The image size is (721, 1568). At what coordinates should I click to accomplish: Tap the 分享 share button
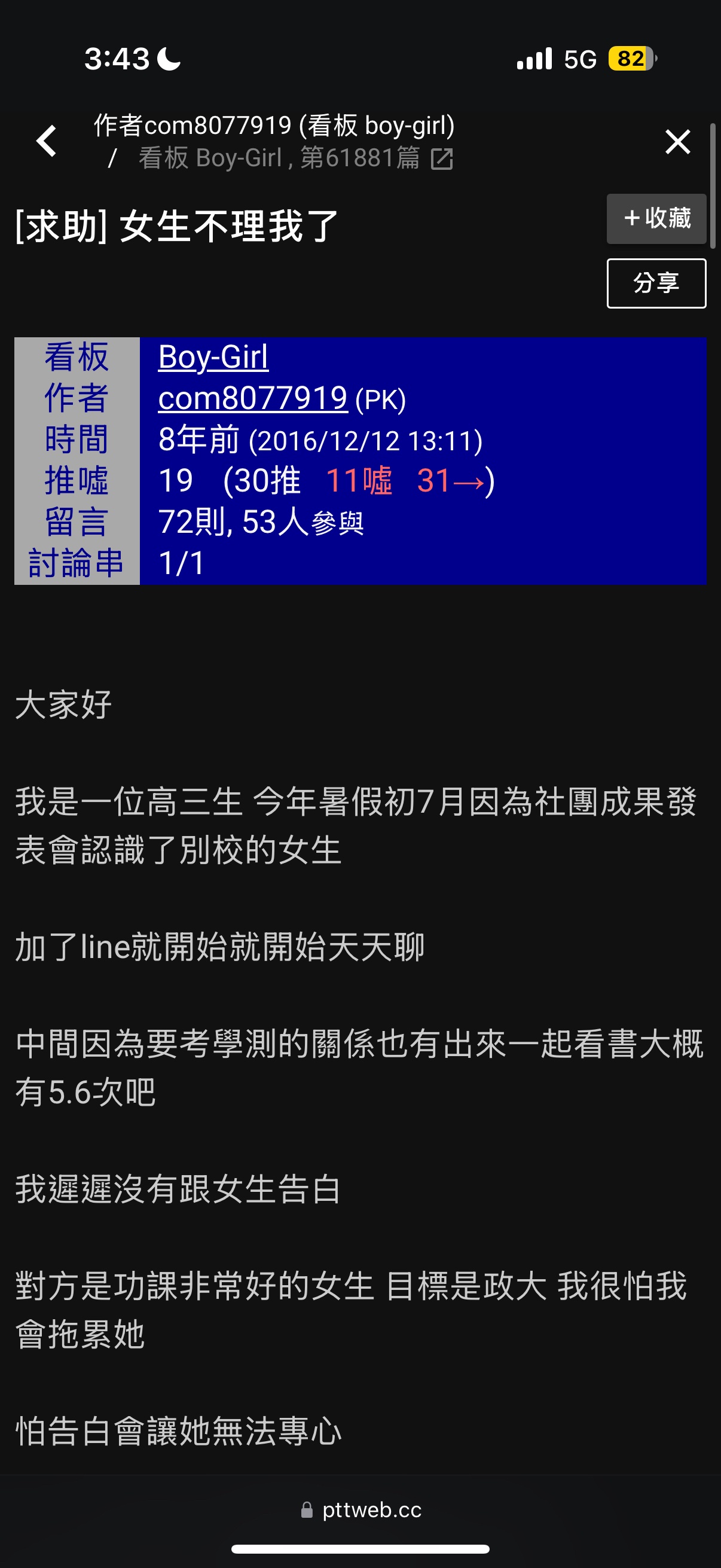point(656,283)
